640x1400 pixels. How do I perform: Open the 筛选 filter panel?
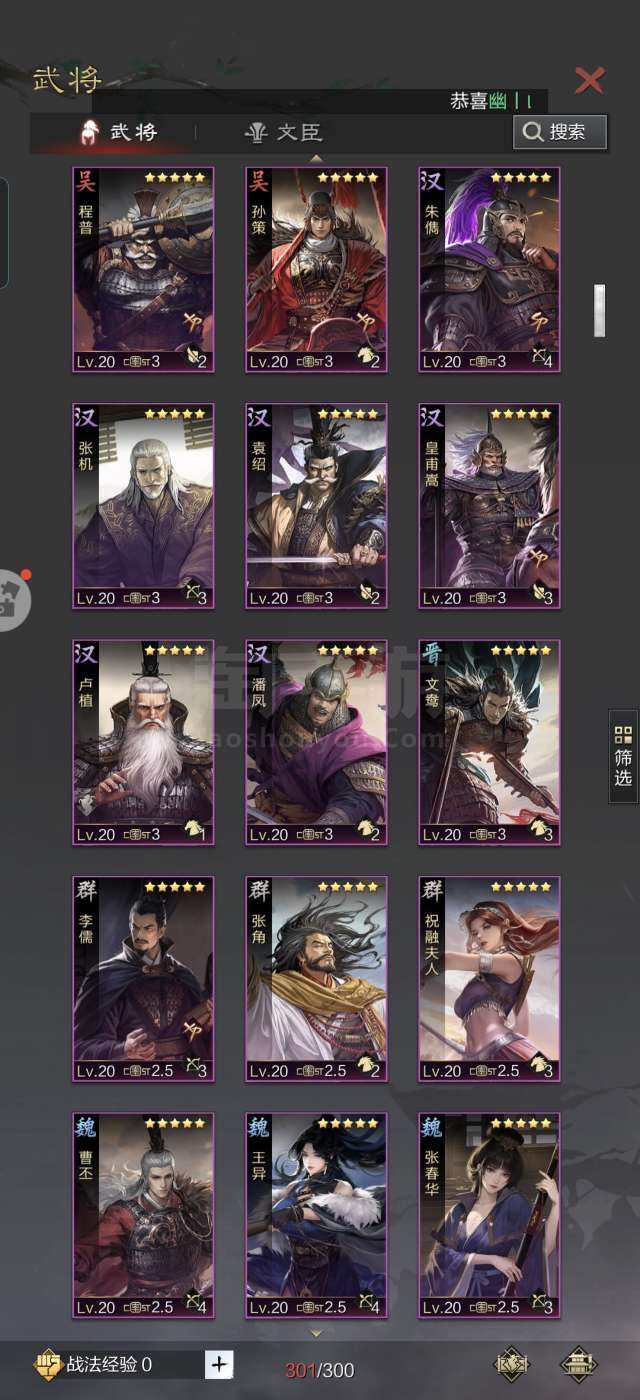(623, 756)
